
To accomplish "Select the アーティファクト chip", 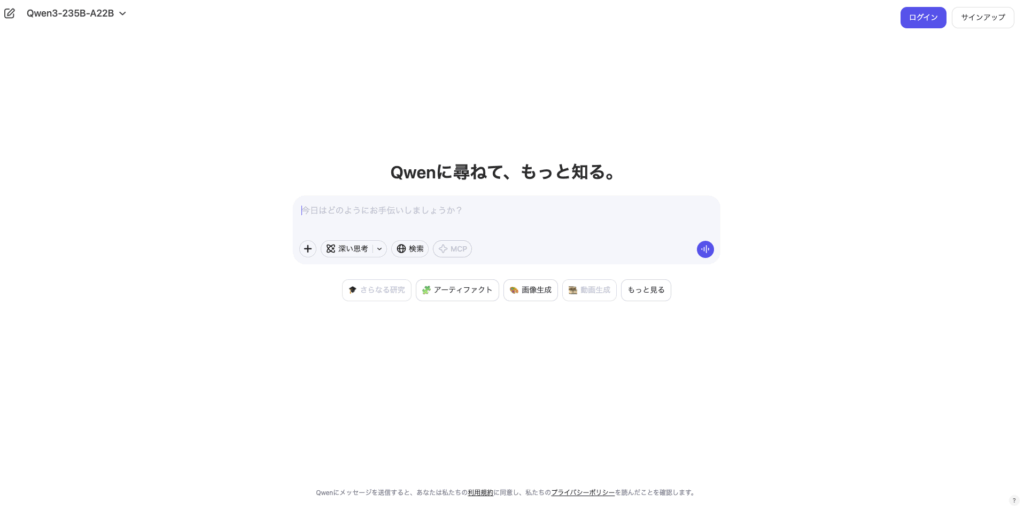I will (x=457, y=290).
